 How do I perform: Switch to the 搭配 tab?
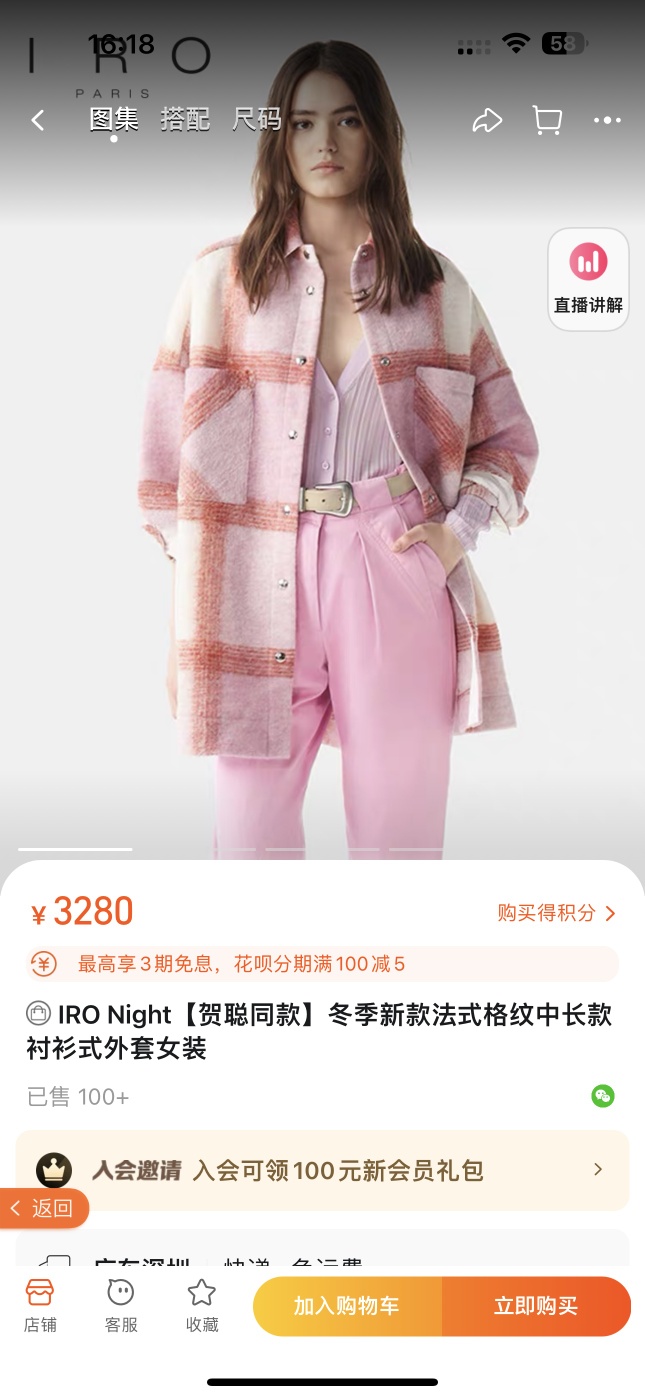(x=185, y=120)
